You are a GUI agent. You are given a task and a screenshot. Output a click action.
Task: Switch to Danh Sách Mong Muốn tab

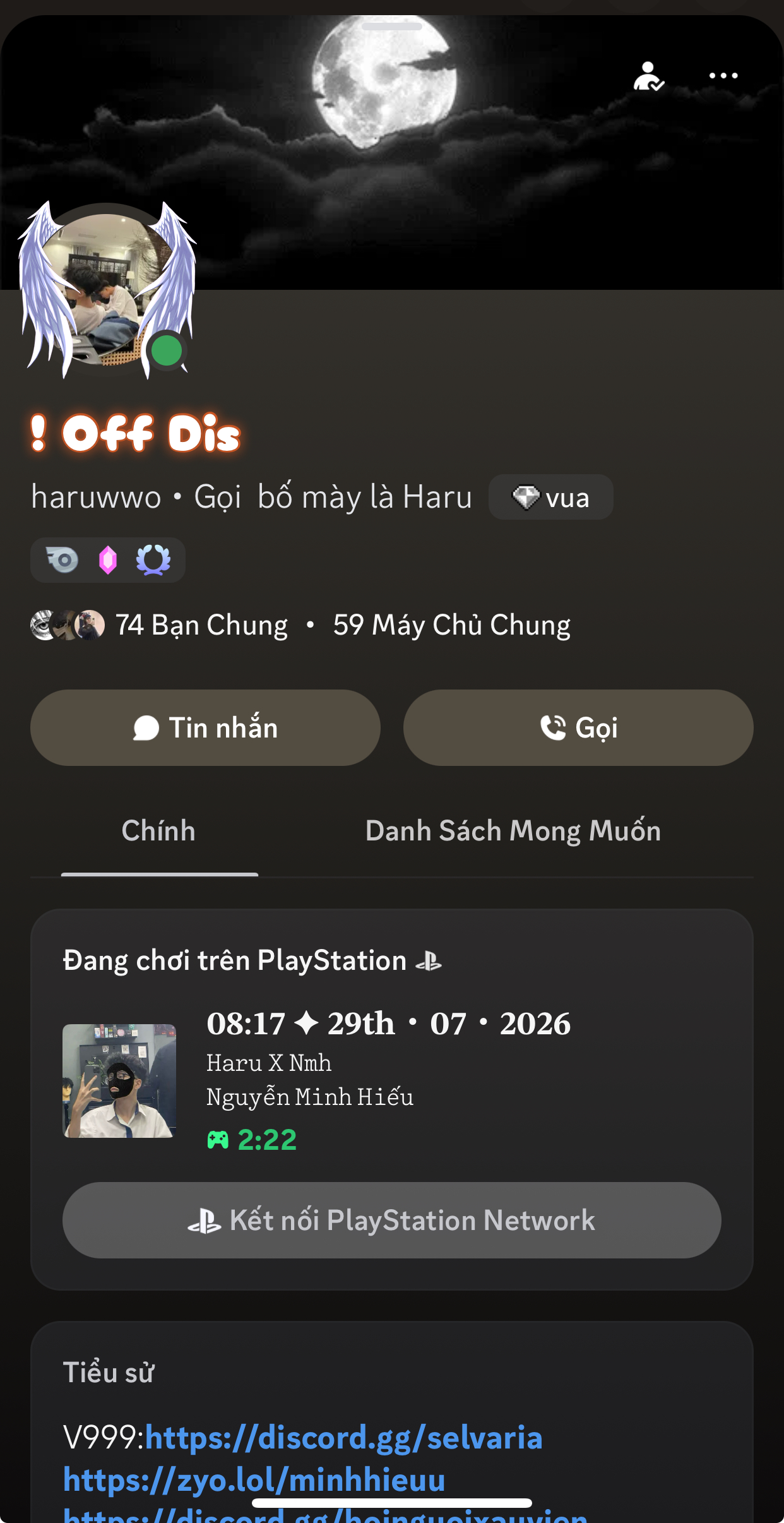513,831
